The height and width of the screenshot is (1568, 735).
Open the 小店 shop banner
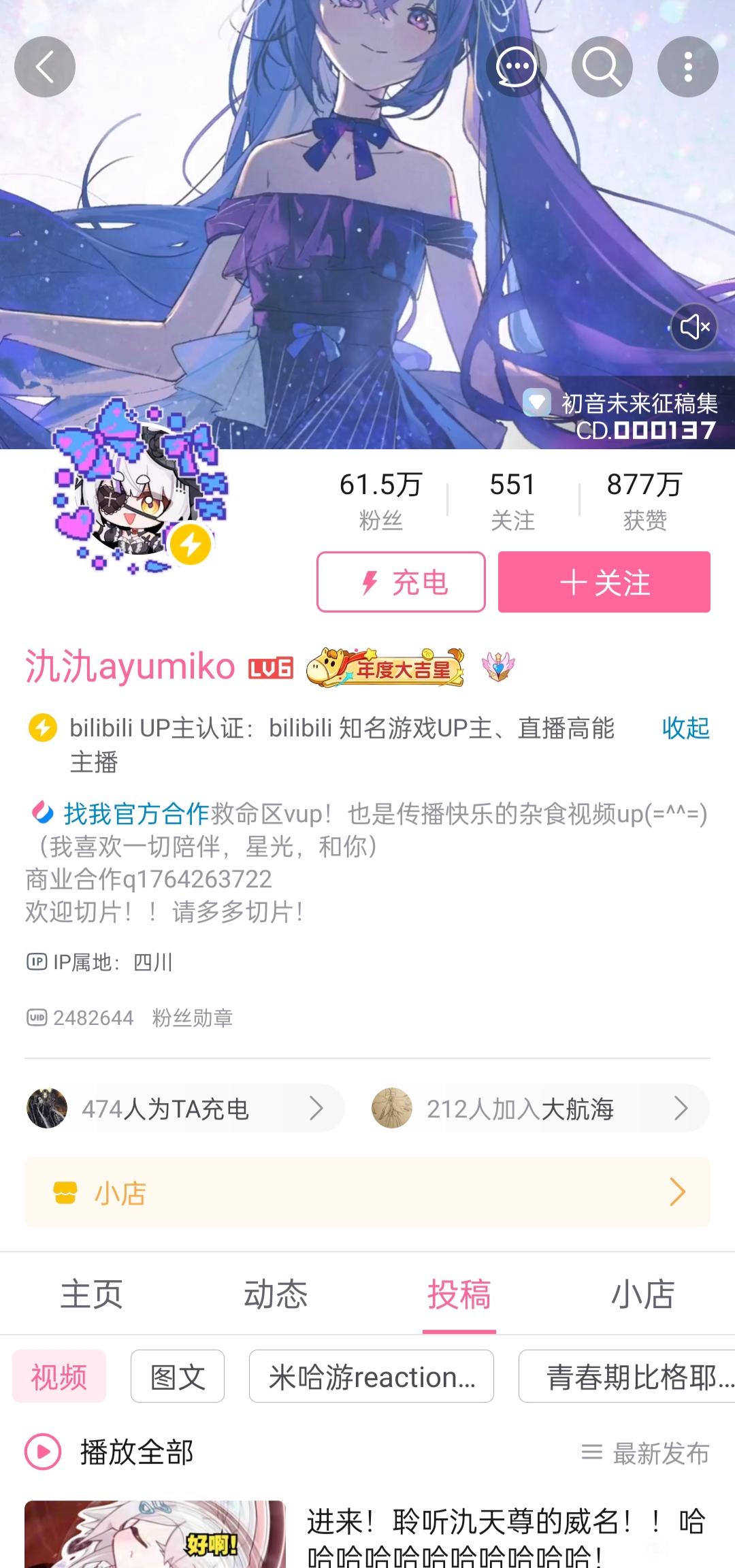coord(367,1192)
